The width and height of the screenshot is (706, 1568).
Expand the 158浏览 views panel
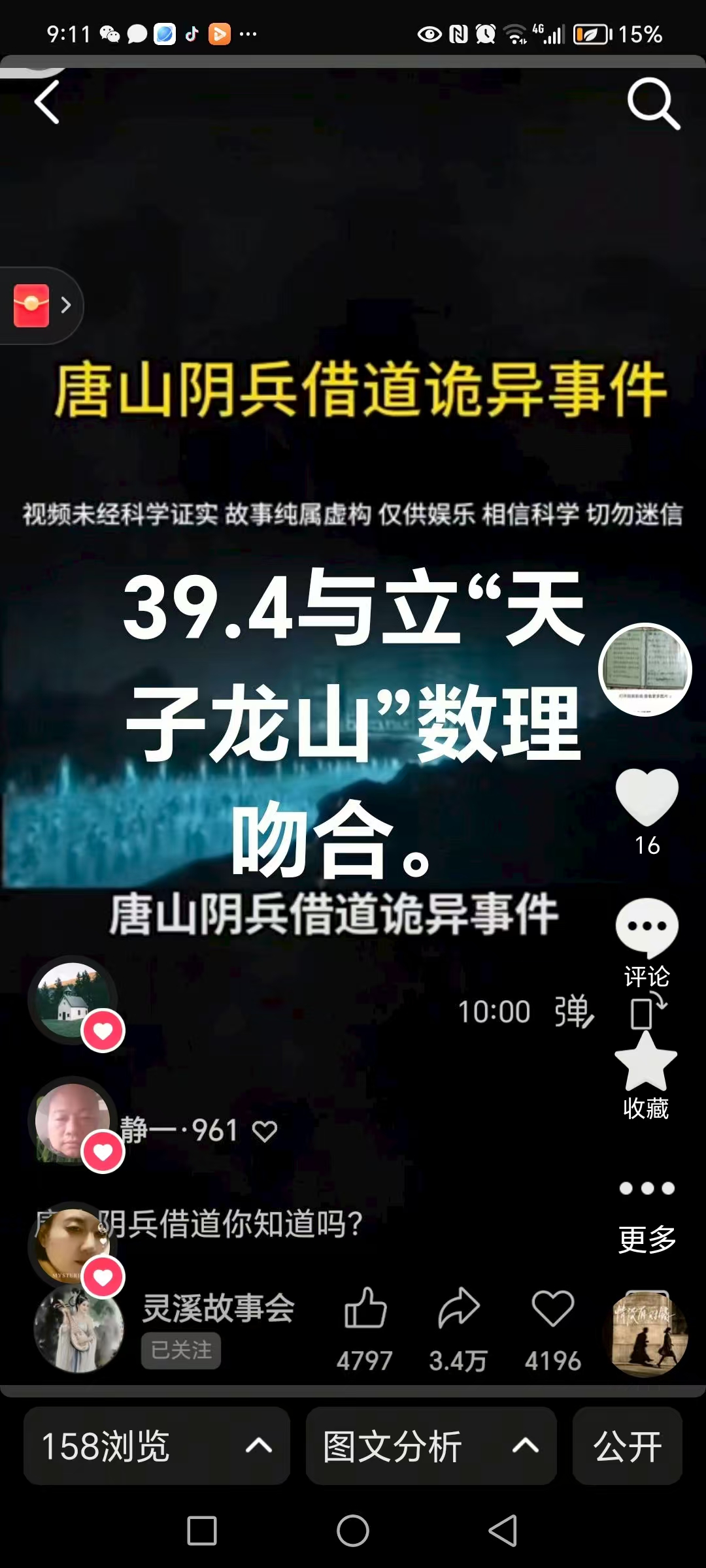point(157,1446)
